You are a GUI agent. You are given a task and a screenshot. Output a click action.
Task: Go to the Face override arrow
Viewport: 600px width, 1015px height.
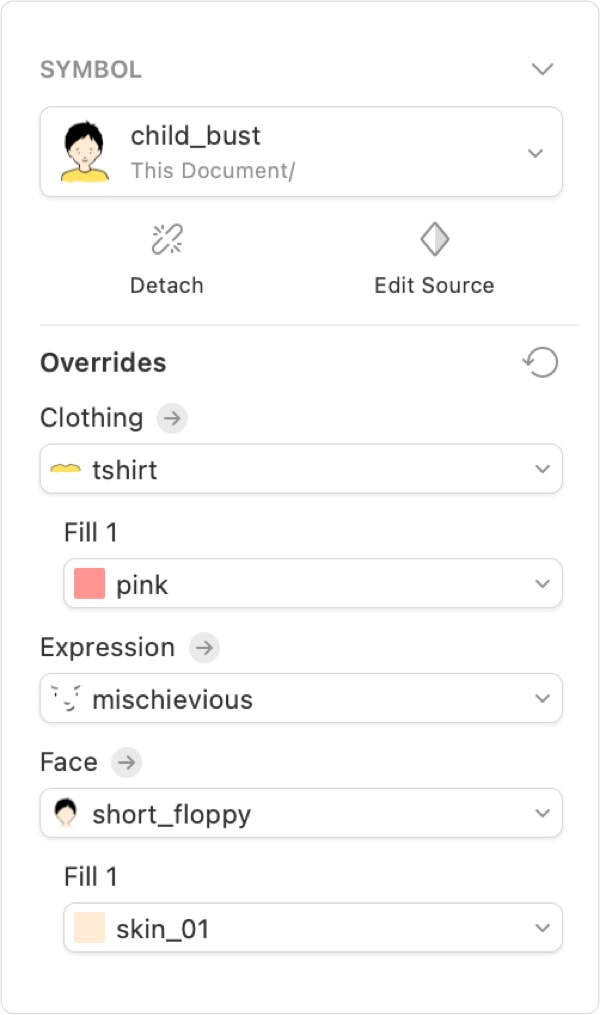(x=126, y=763)
